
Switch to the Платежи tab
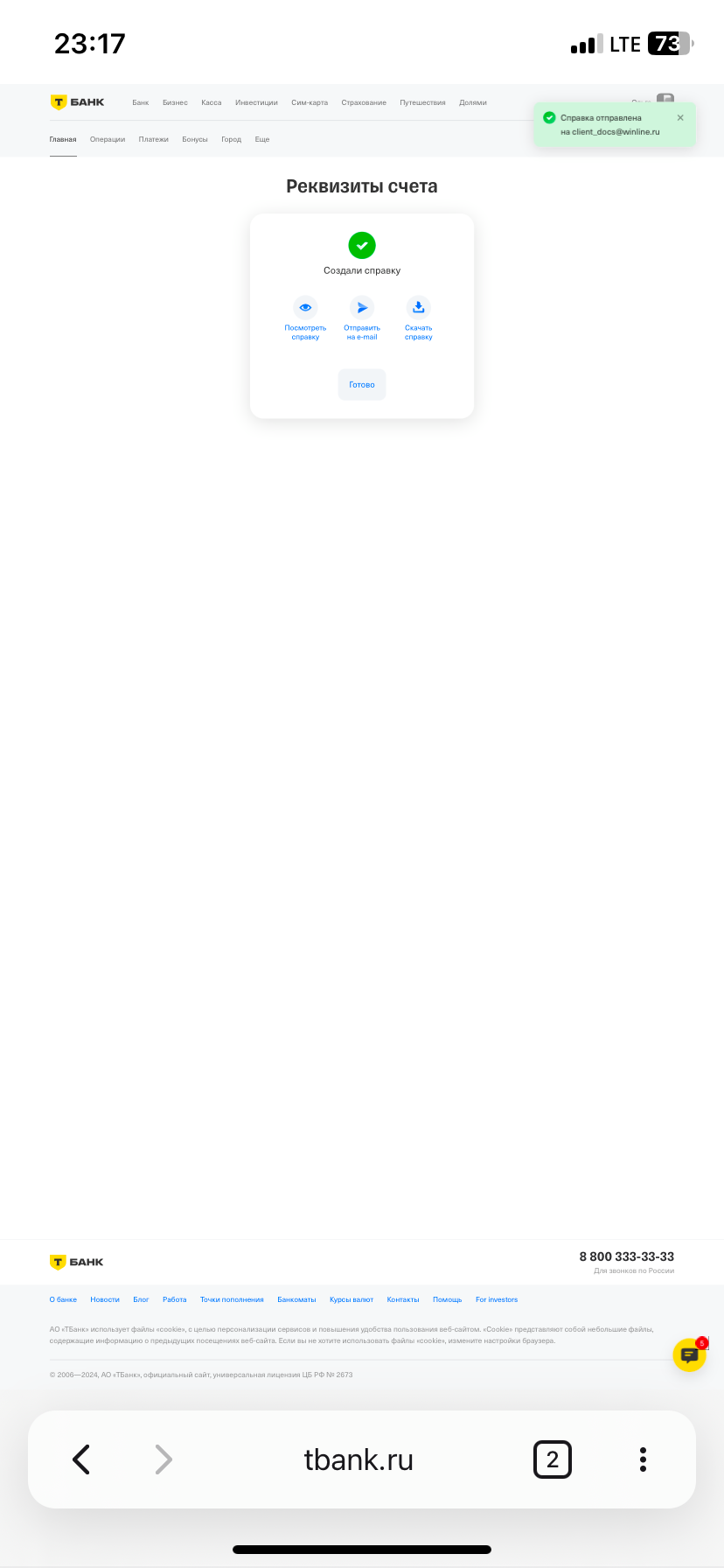pos(153,139)
